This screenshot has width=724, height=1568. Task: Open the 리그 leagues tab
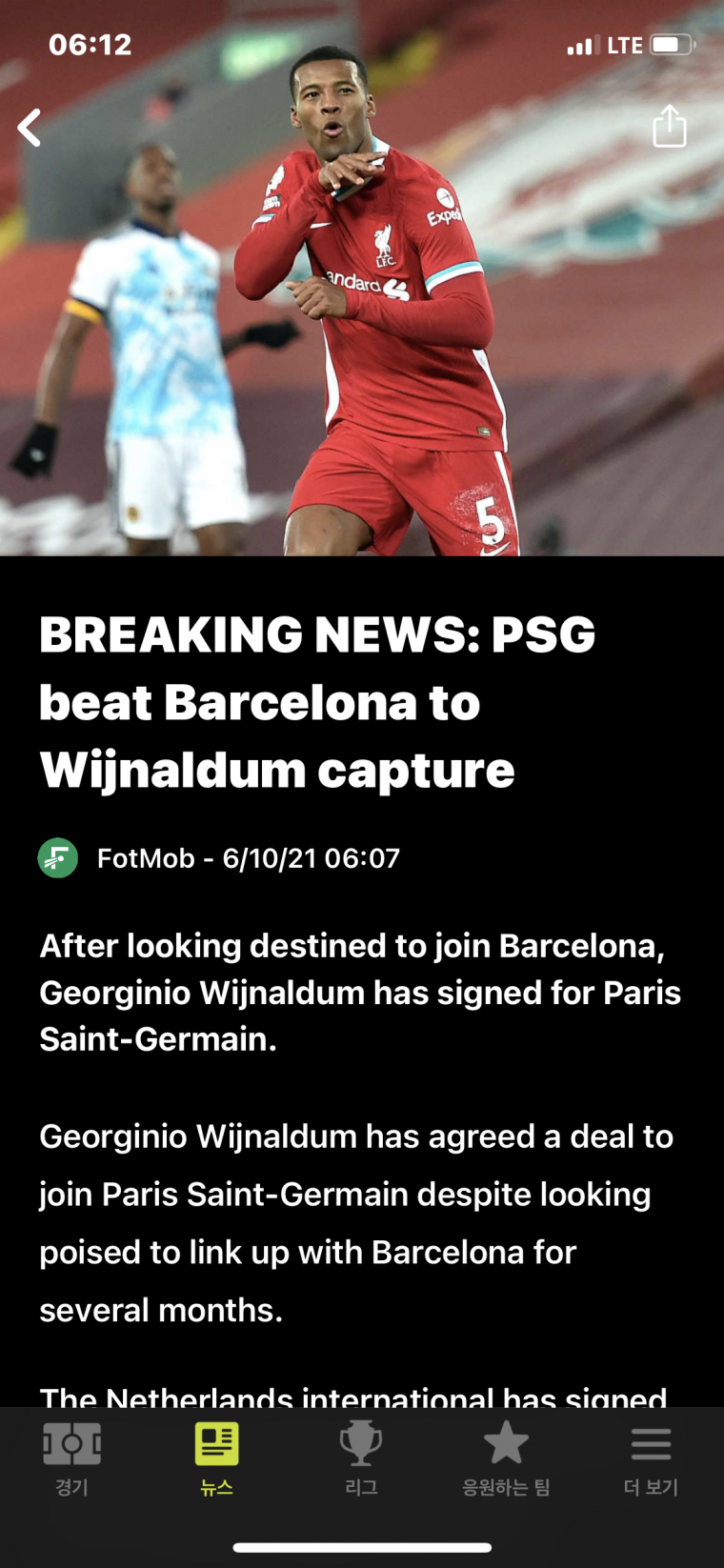coord(361,1458)
